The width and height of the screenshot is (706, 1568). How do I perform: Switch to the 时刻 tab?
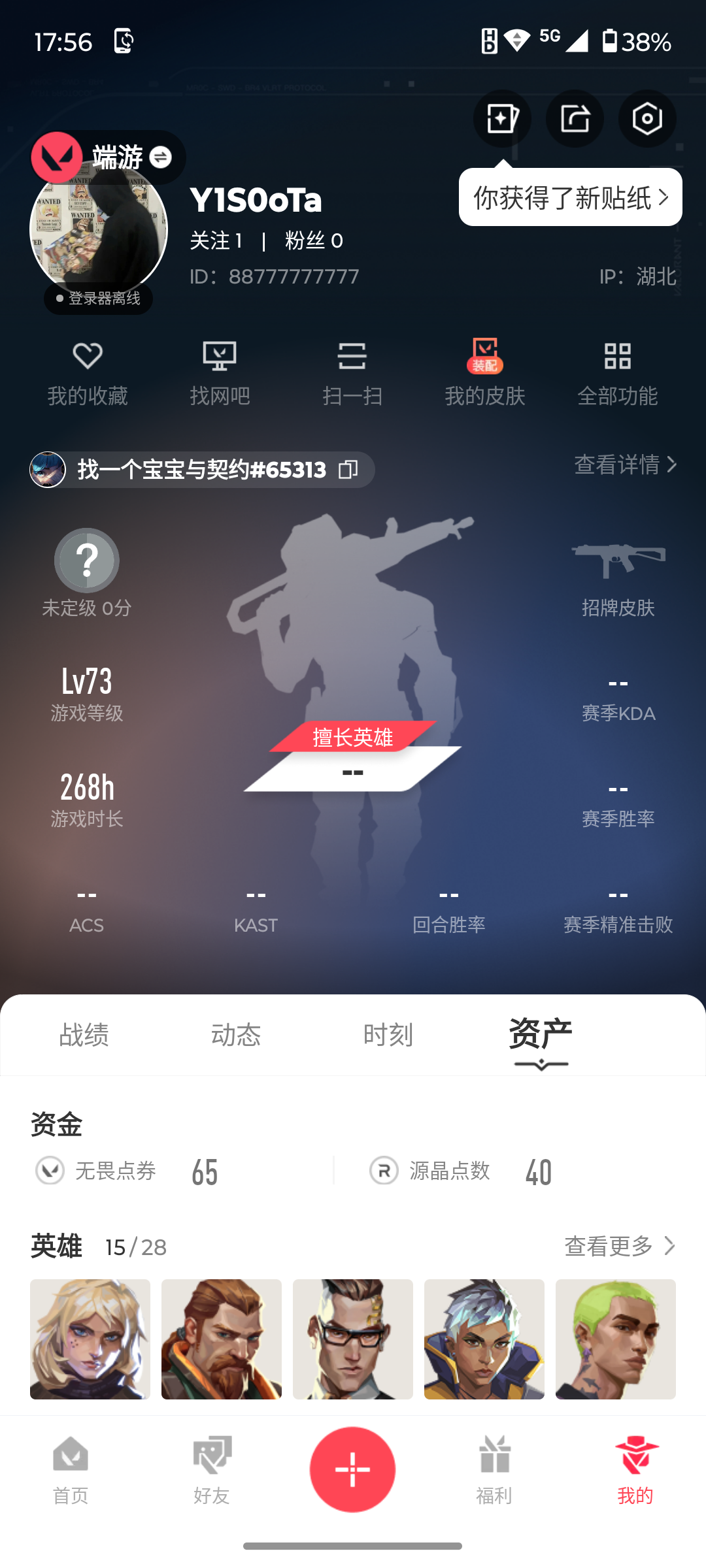388,1035
